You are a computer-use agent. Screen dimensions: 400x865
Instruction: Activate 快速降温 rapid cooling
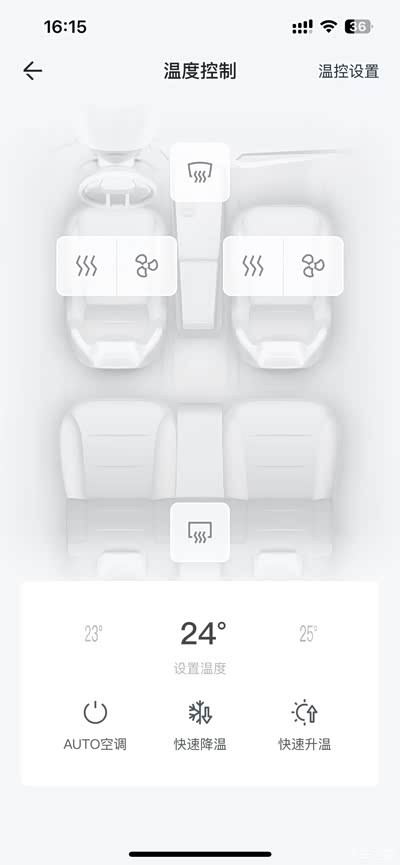tap(200, 726)
